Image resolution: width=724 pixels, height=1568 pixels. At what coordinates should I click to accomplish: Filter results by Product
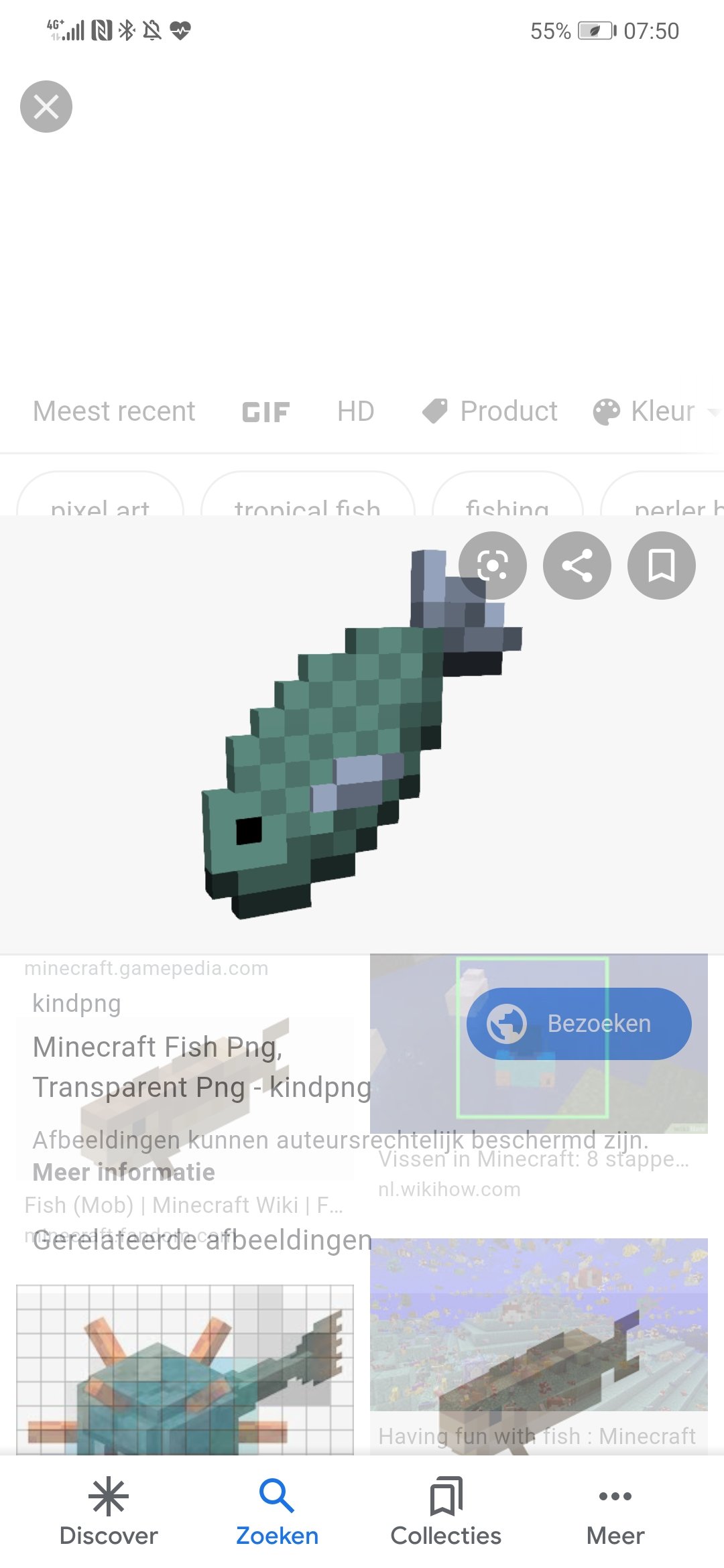tap(489, 411)
